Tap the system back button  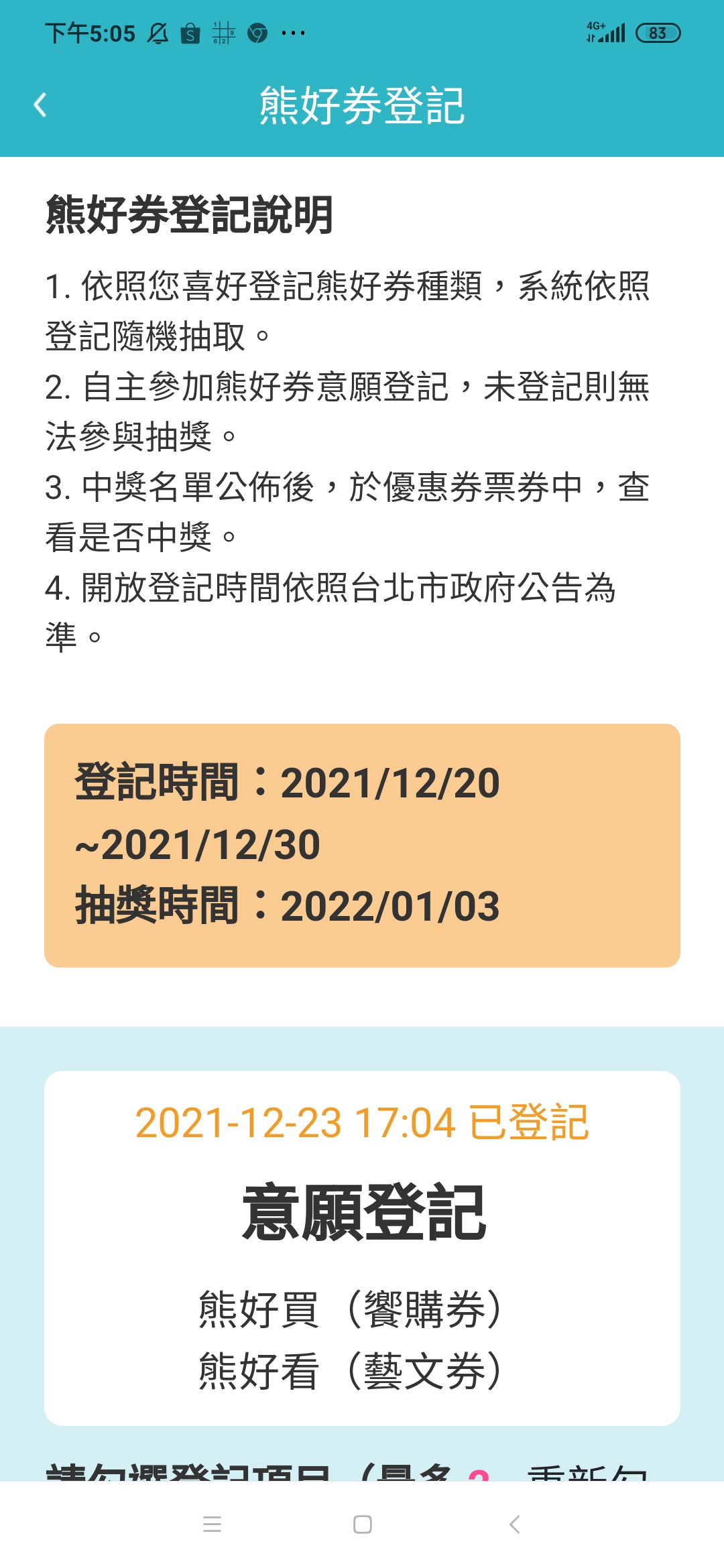tap(514, 1524)
